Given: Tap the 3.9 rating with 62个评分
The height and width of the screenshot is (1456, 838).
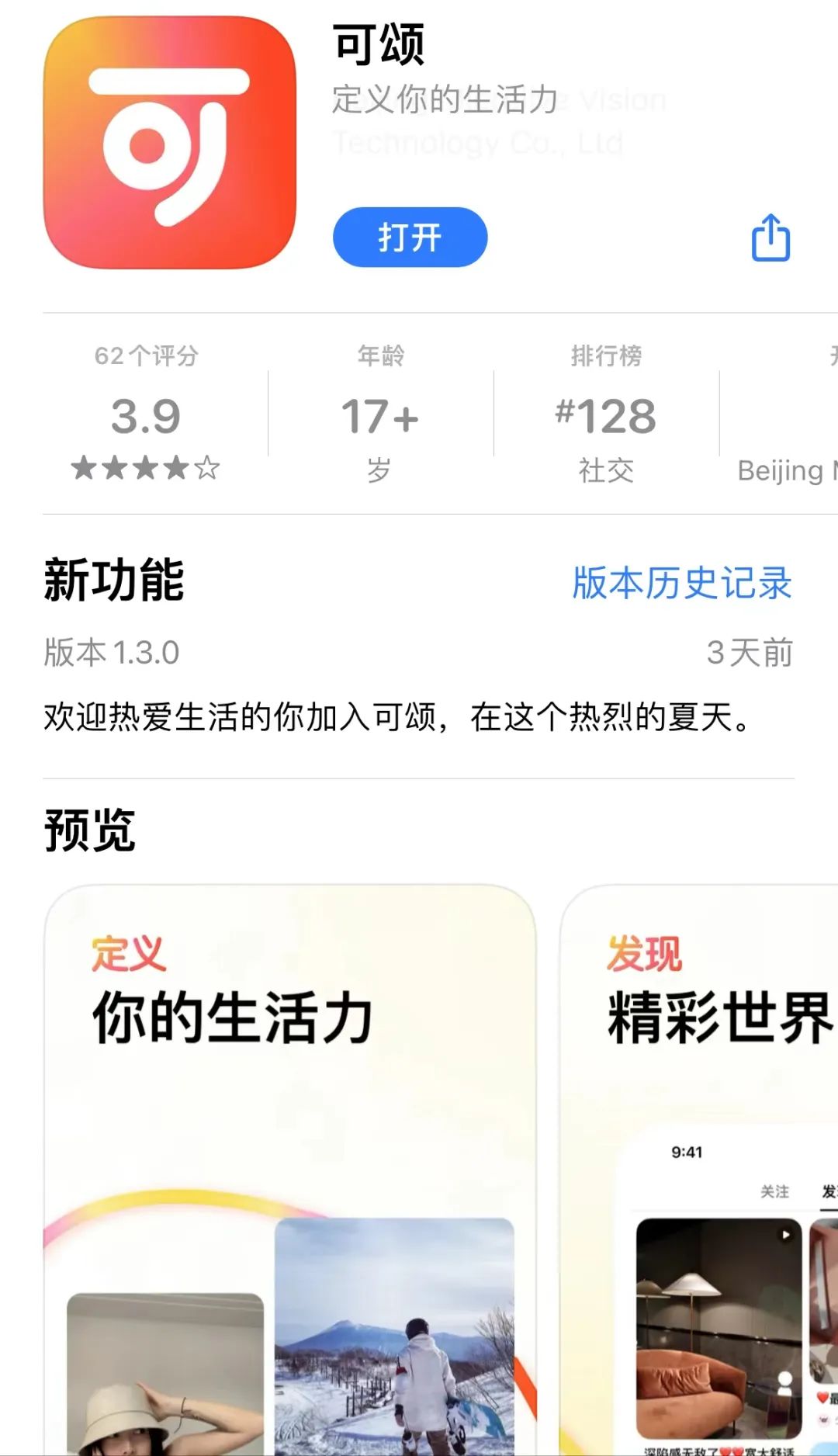Looking at the screenshot, I should coord(146,413).
